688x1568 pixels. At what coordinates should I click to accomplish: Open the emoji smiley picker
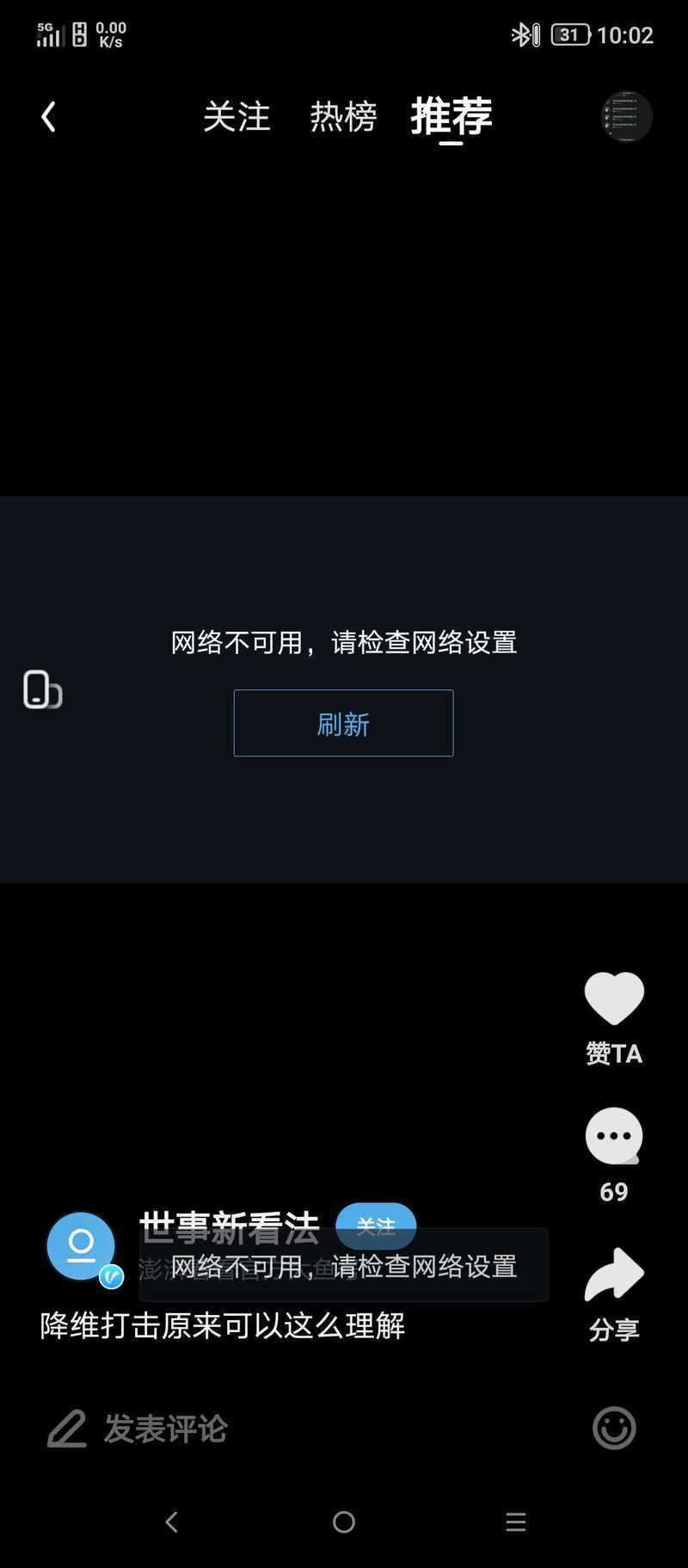pos(614,1429)
